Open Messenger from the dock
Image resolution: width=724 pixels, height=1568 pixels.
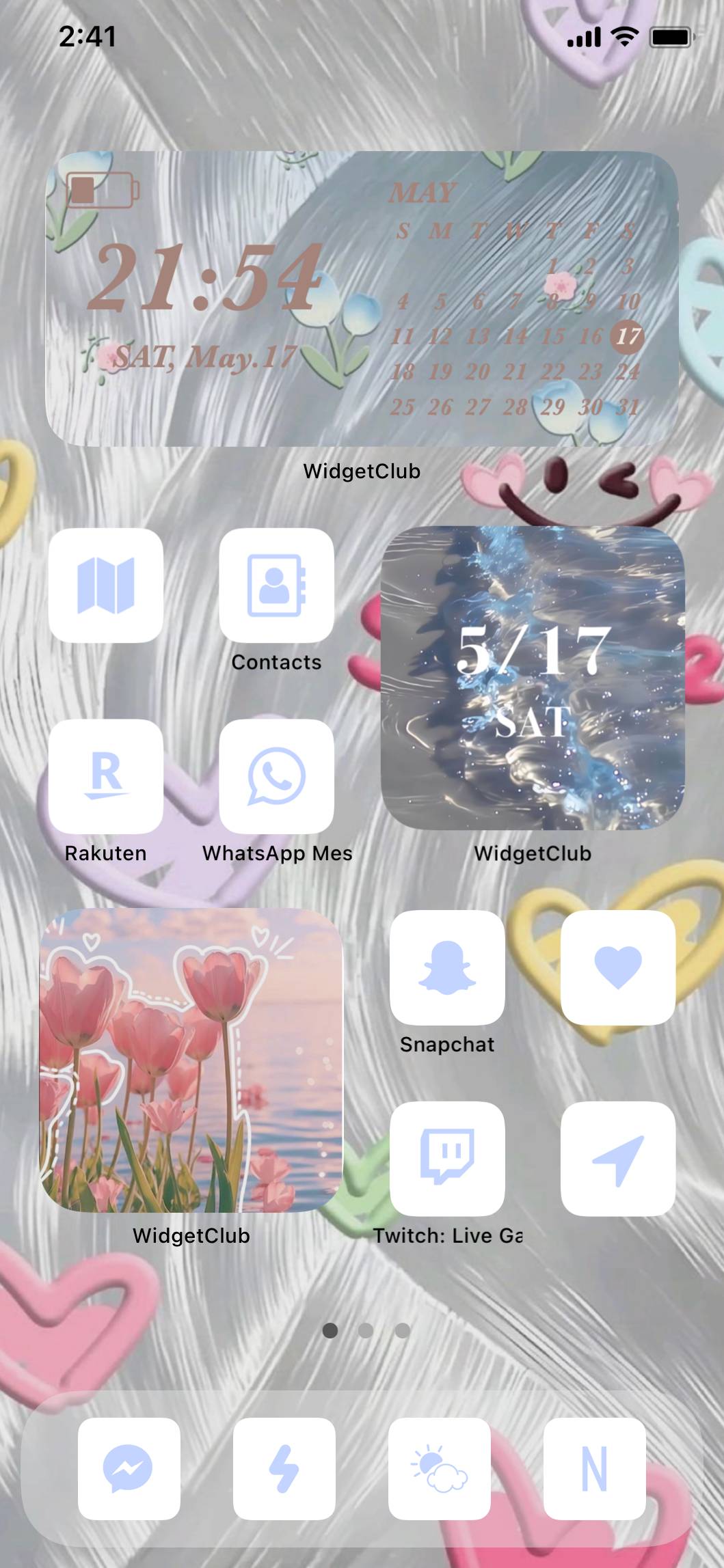pos(129,1468)
